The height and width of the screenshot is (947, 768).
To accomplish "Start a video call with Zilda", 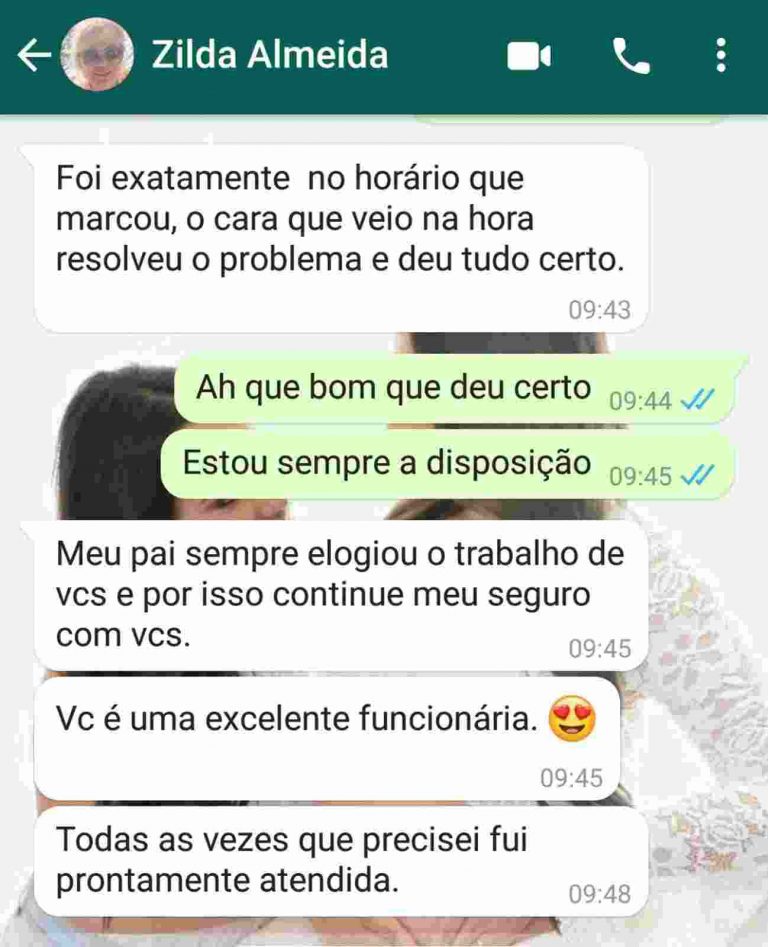I will pos(529,56).
